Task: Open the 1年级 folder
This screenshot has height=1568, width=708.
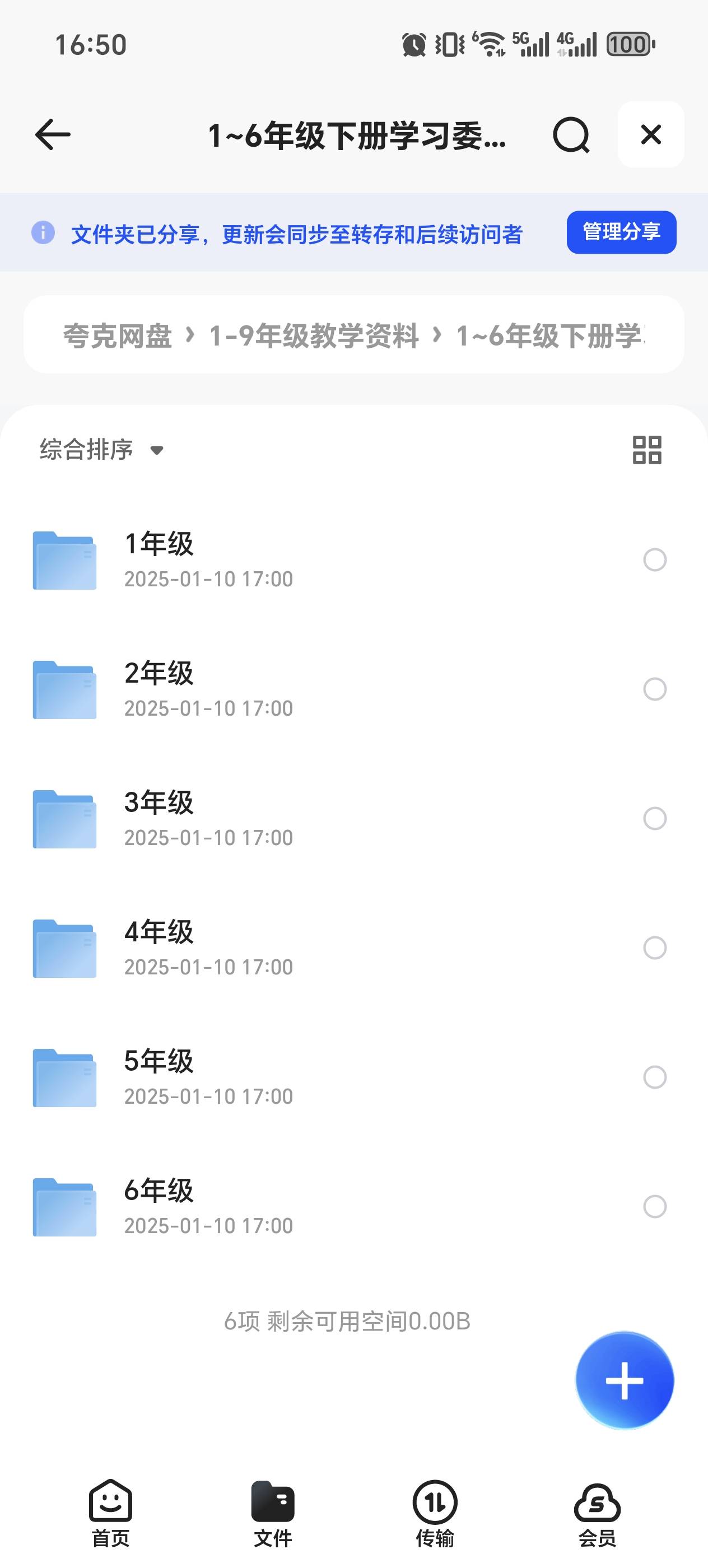Action: pos(353,560)
